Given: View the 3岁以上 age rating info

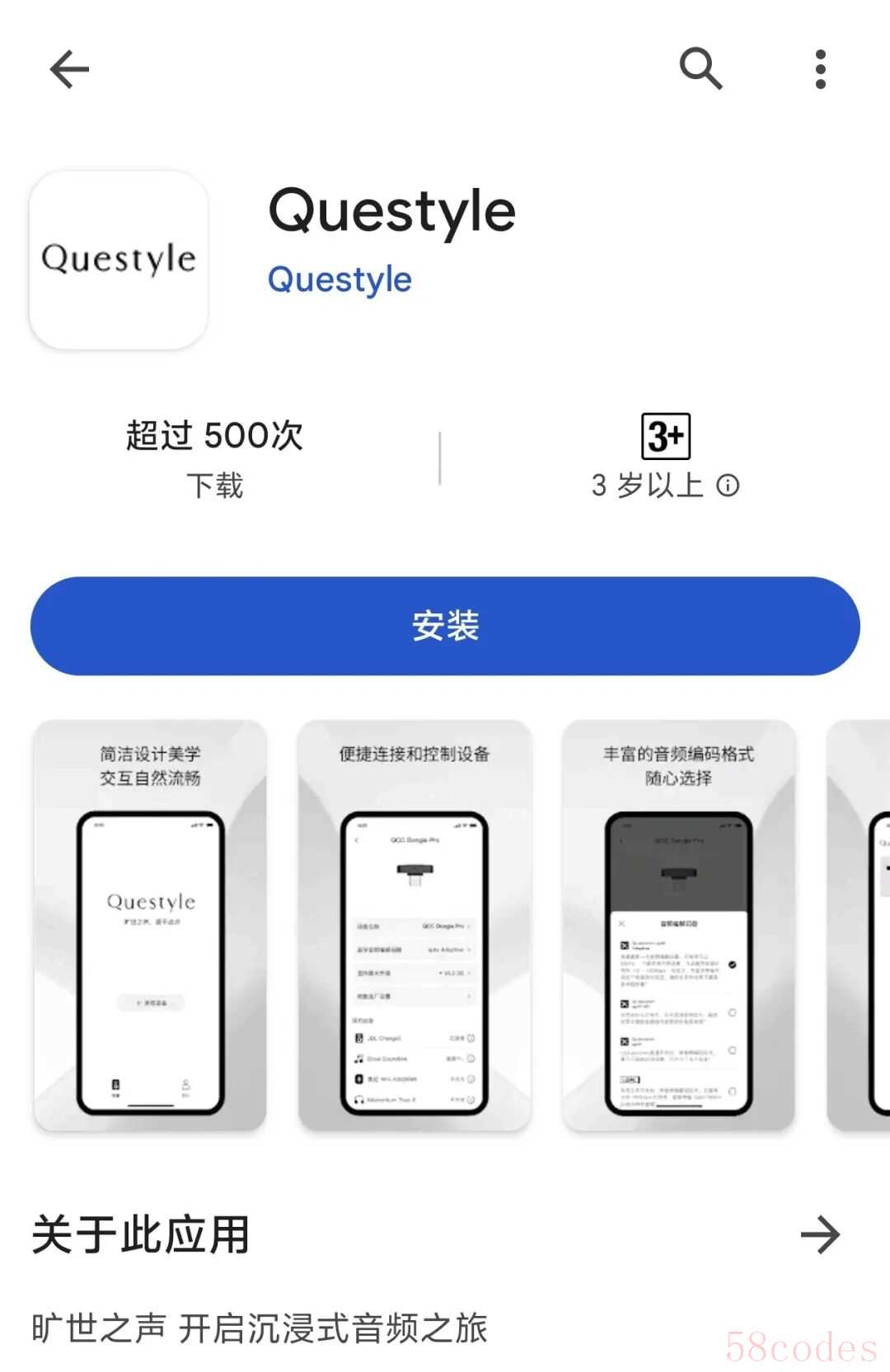Looking at the screenshot, I should click(x=728, y=485).
